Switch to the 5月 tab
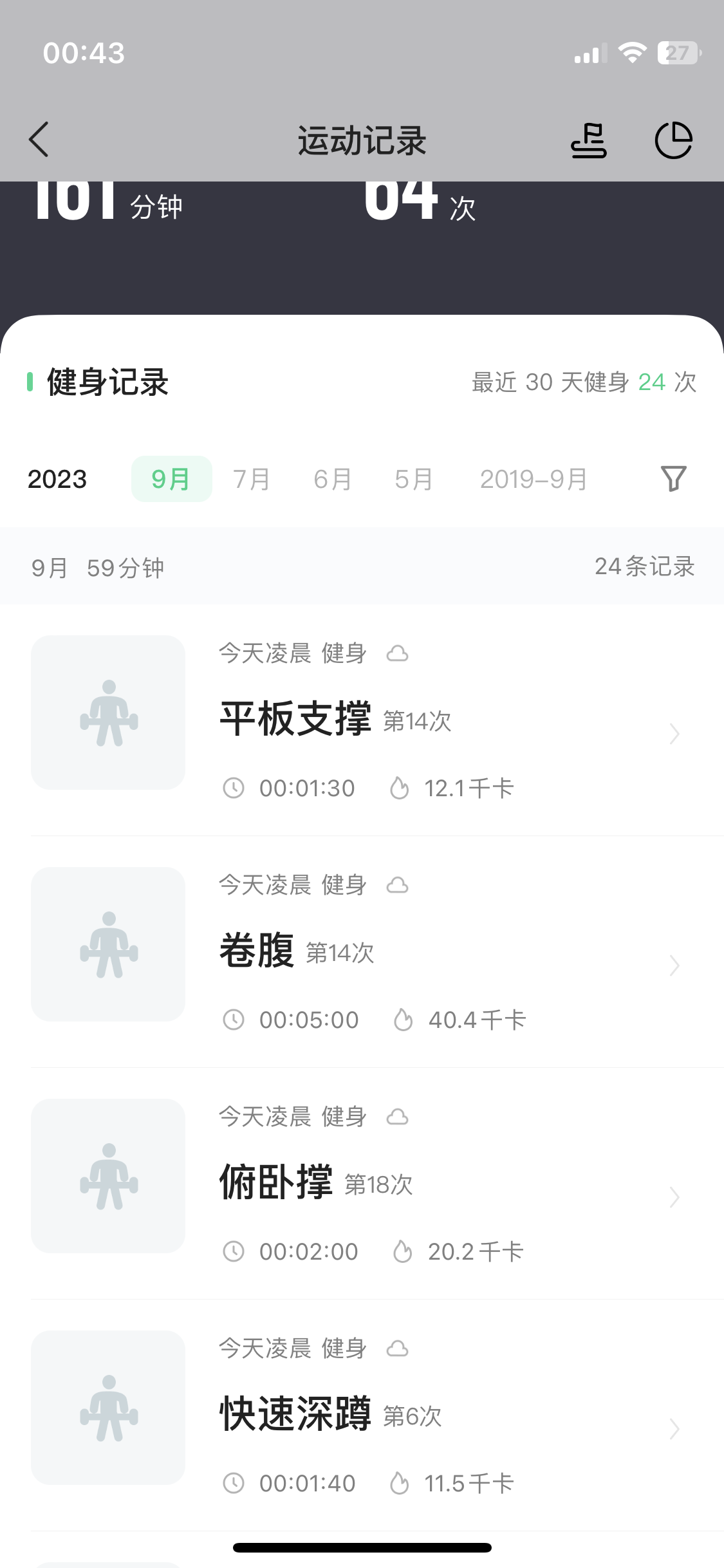 [414, 479]
